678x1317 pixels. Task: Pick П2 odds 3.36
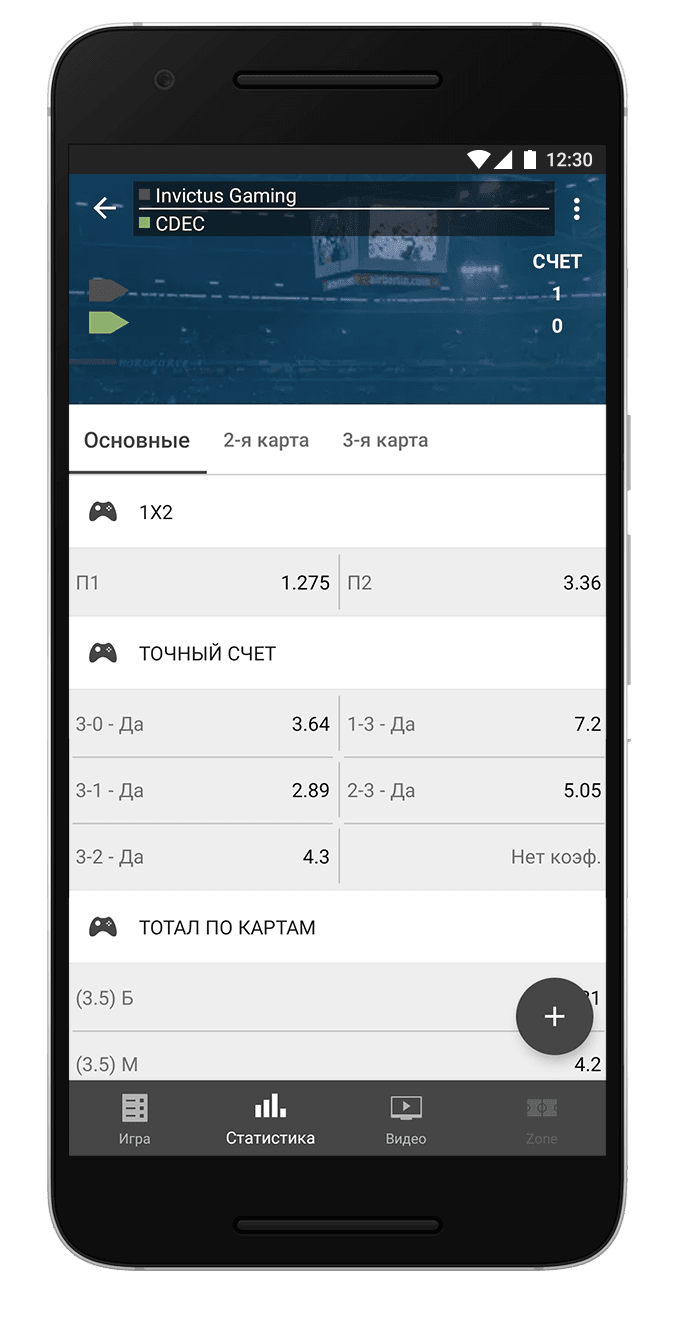(x=473, y=583)
